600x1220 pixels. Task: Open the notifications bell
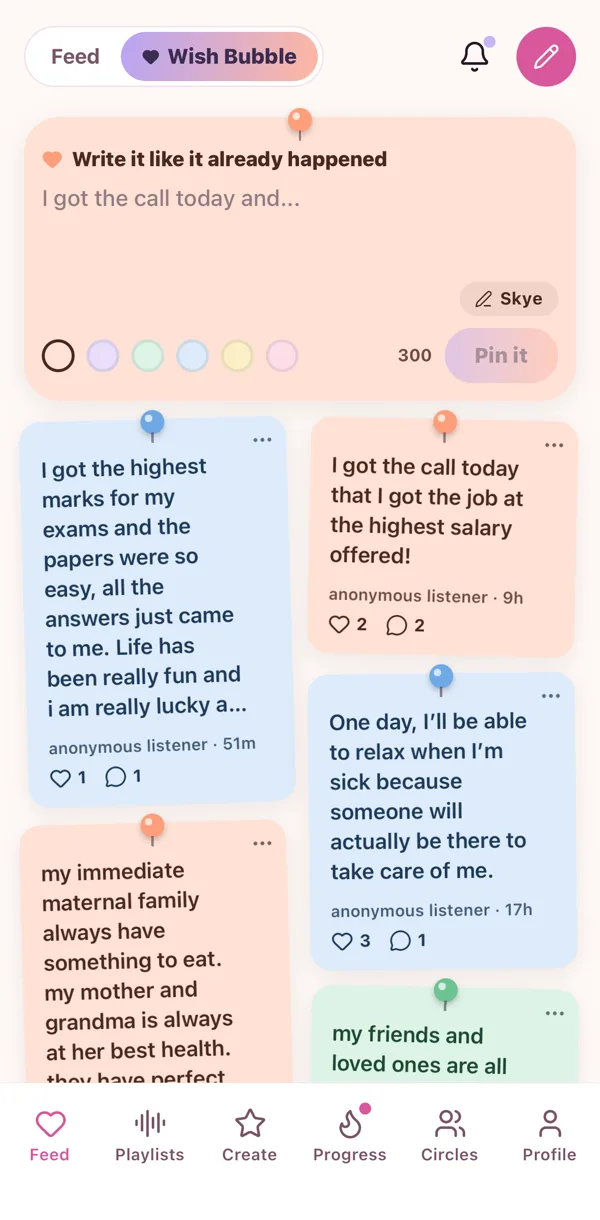(475, 57)
